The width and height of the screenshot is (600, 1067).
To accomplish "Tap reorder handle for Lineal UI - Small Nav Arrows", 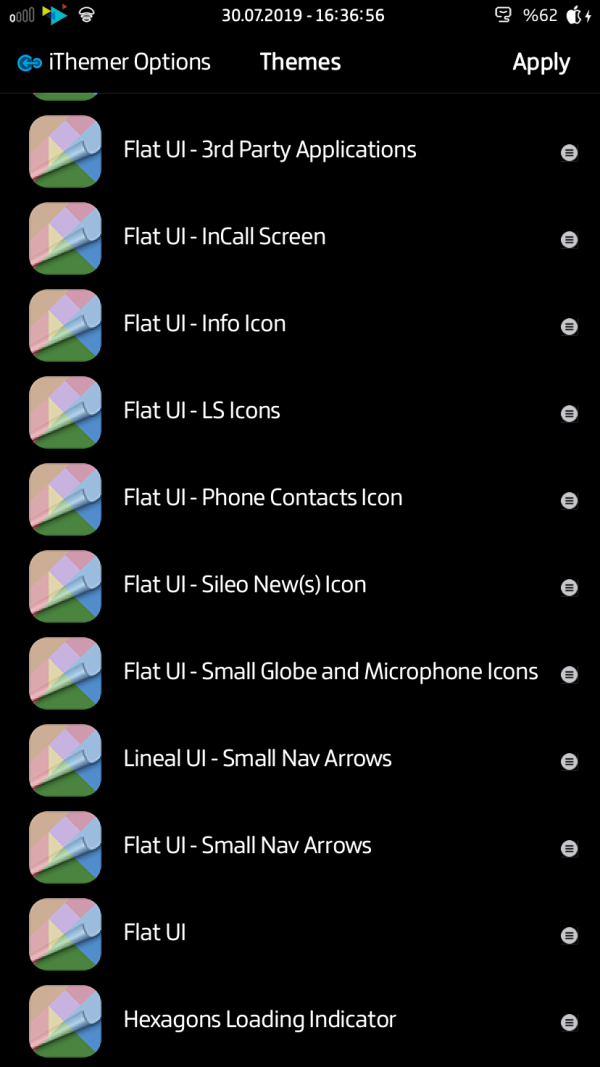I will (x=569, y=762).
